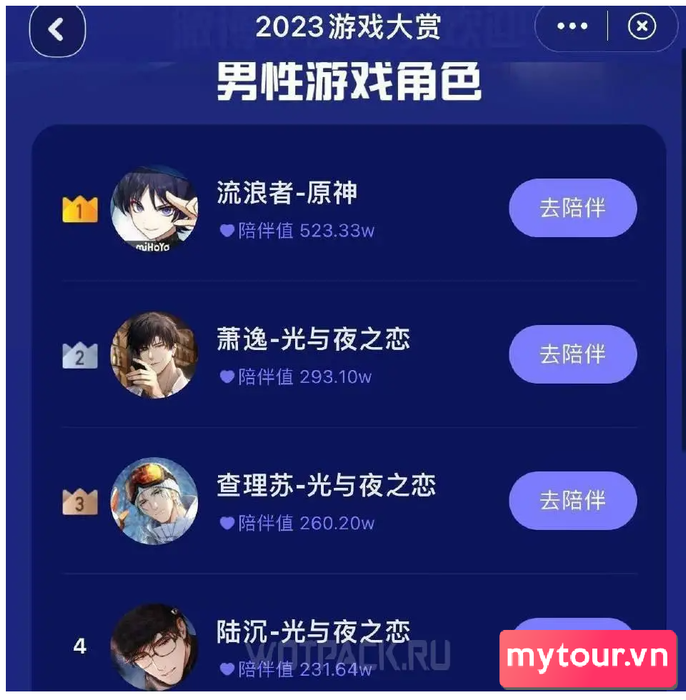Open the three-dot more options menu
The height and width of the screenshot is (700, 686).
point(573,27)
